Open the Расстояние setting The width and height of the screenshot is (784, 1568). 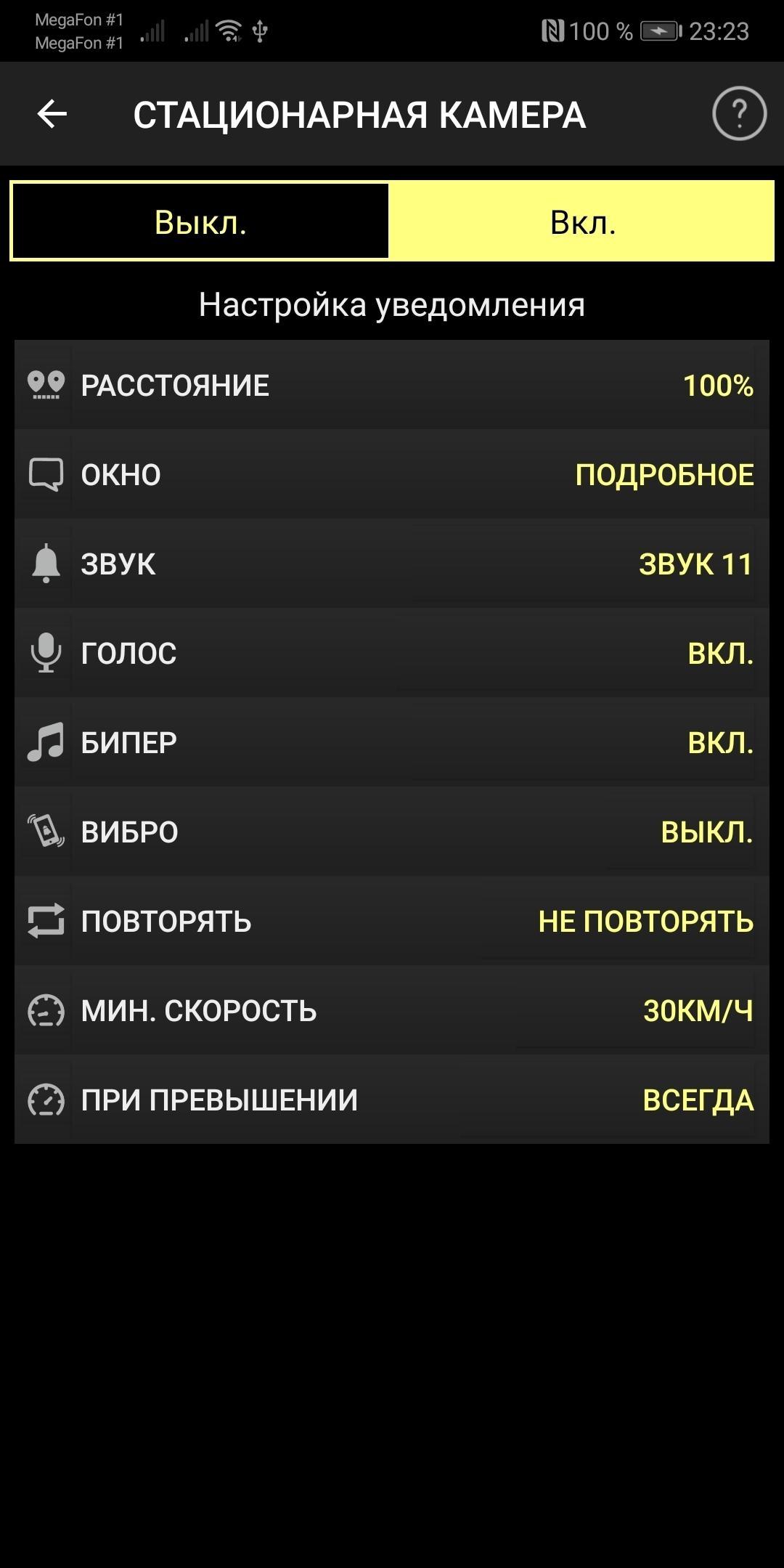[392, 385]
